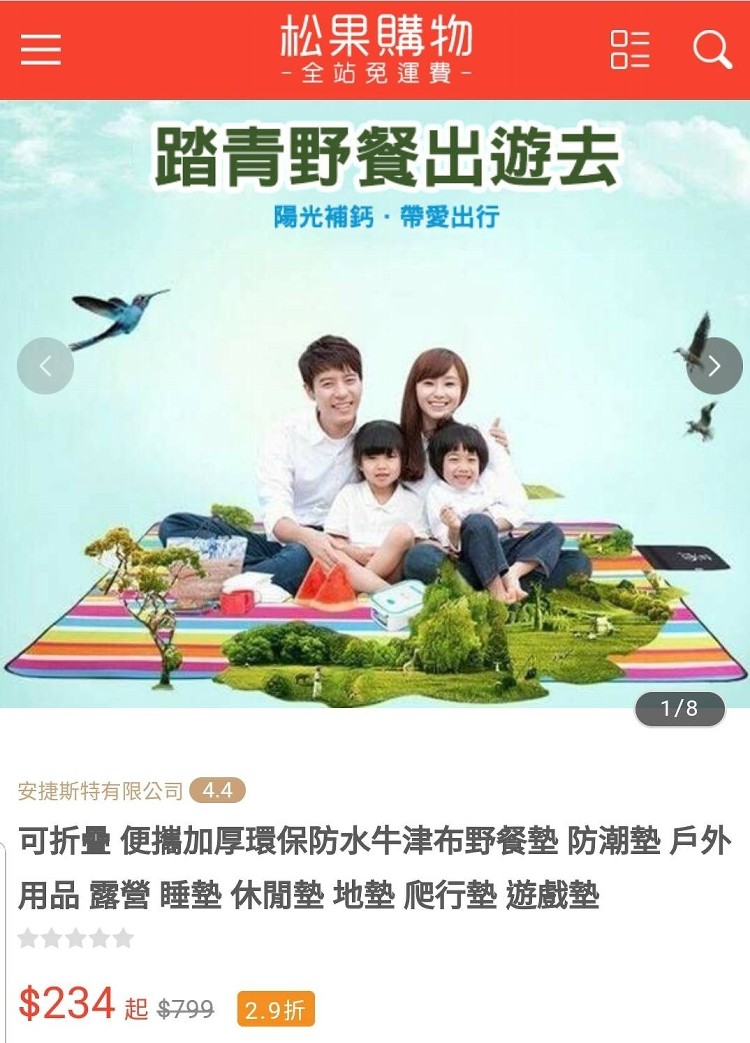Show the next product image

715,366
